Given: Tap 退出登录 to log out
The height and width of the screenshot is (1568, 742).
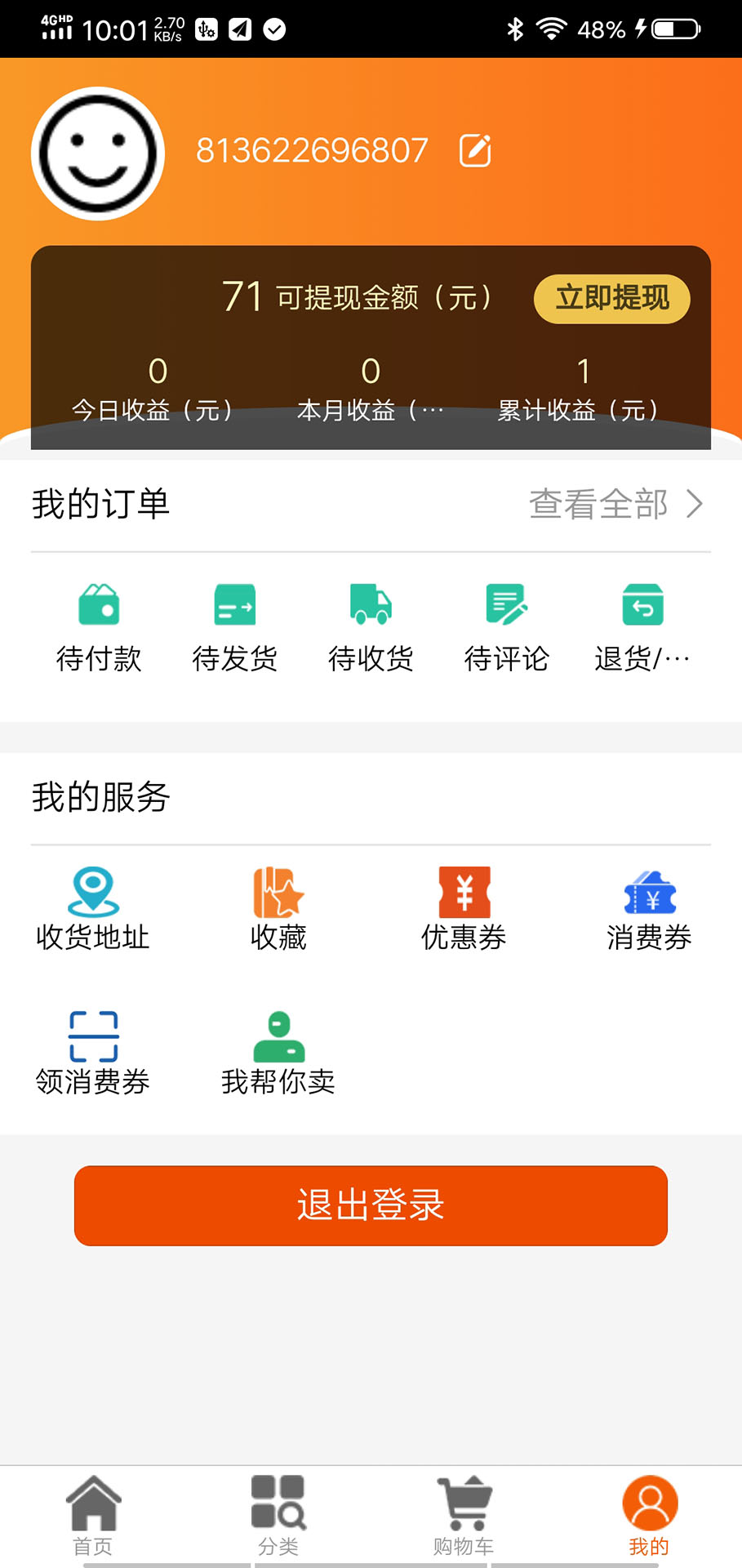Looking at the screenshot, I should 371,1205.
